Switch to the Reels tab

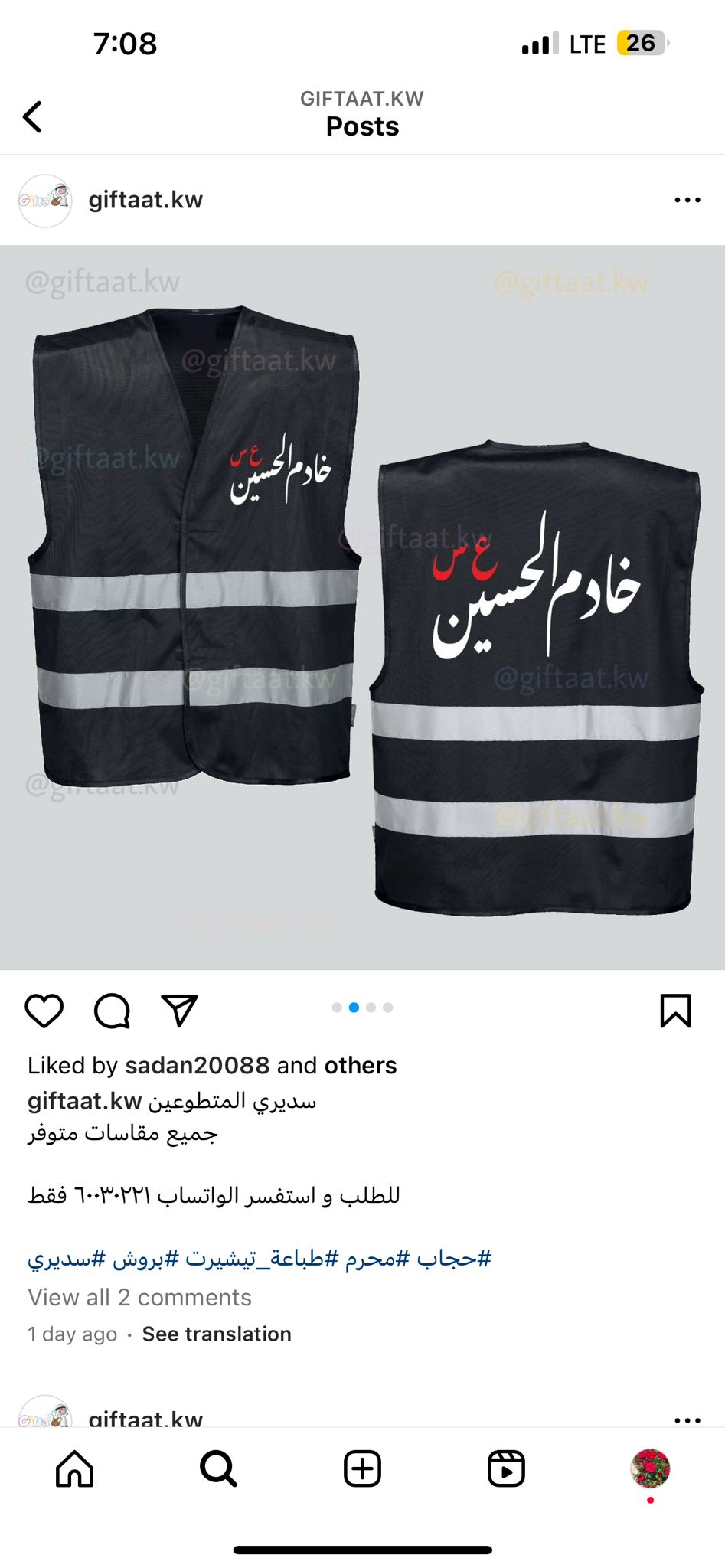[x=506, y=1468]
